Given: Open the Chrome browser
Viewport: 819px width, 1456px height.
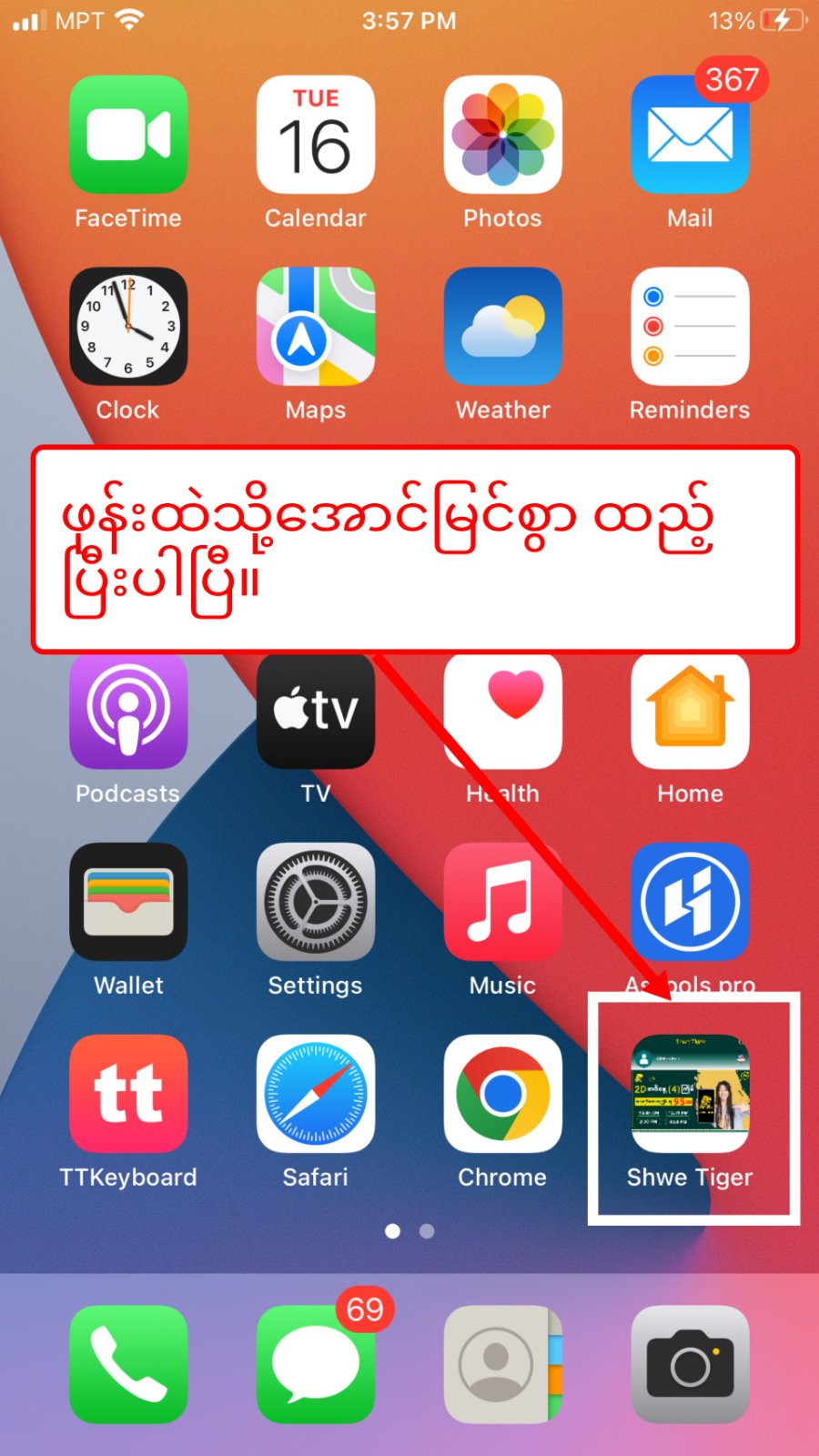Looking at the screenshot, I should (x=502, y=1094).
